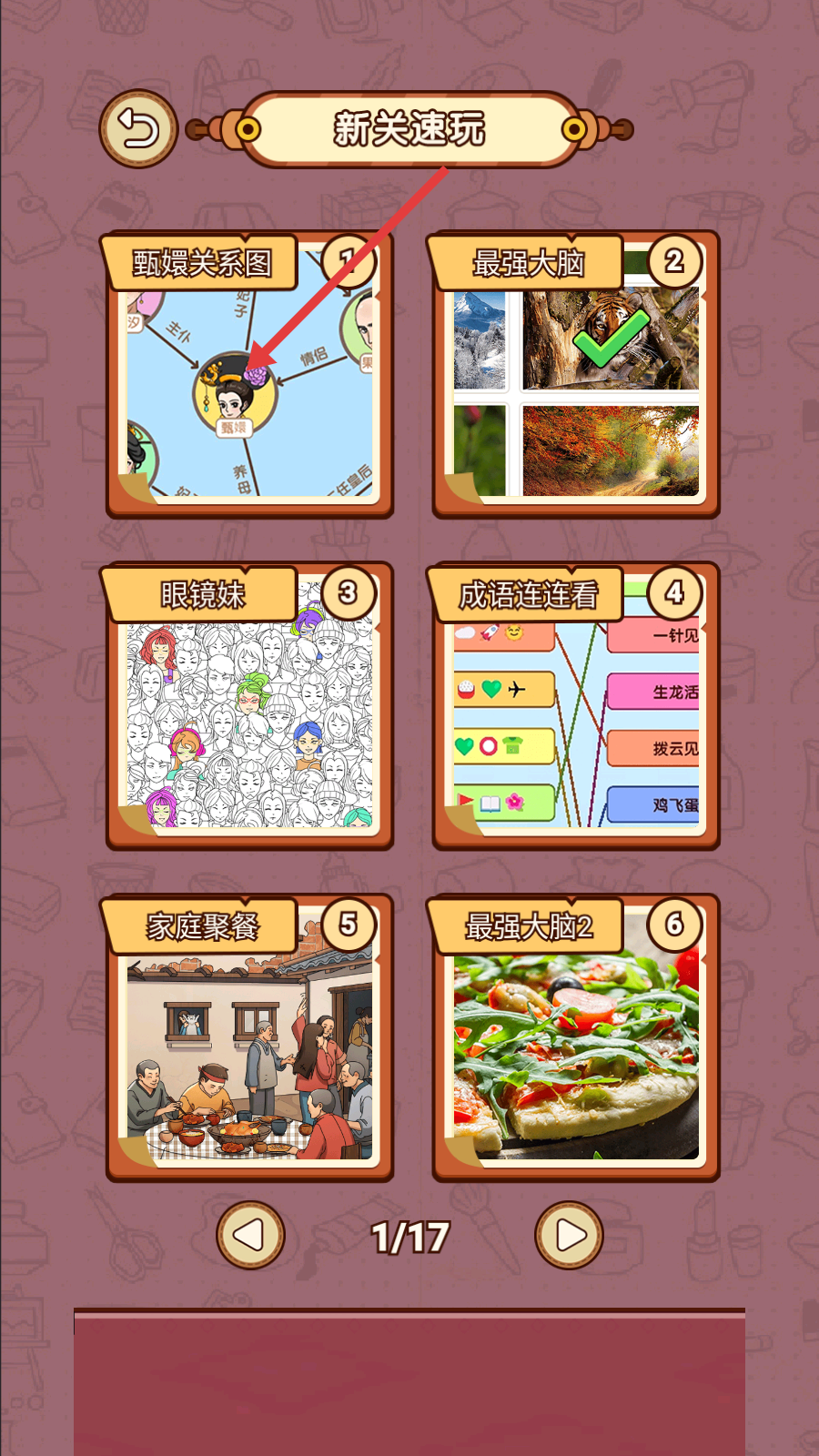The height and width of the screenshot is (1456, 819).
Task: Go back with the return arrow button
Action: pos(138,128)
